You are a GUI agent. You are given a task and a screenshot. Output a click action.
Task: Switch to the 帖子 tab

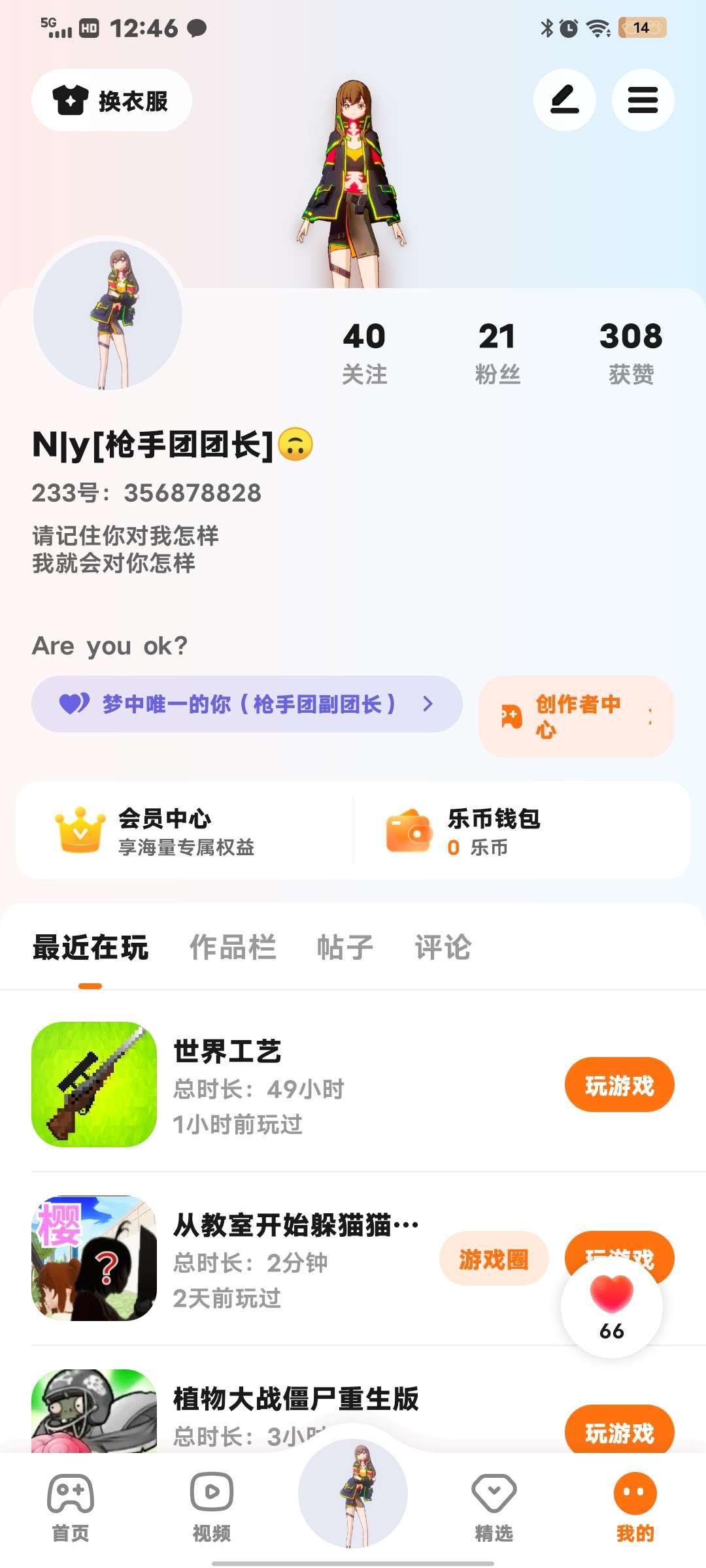click(345, 947)
